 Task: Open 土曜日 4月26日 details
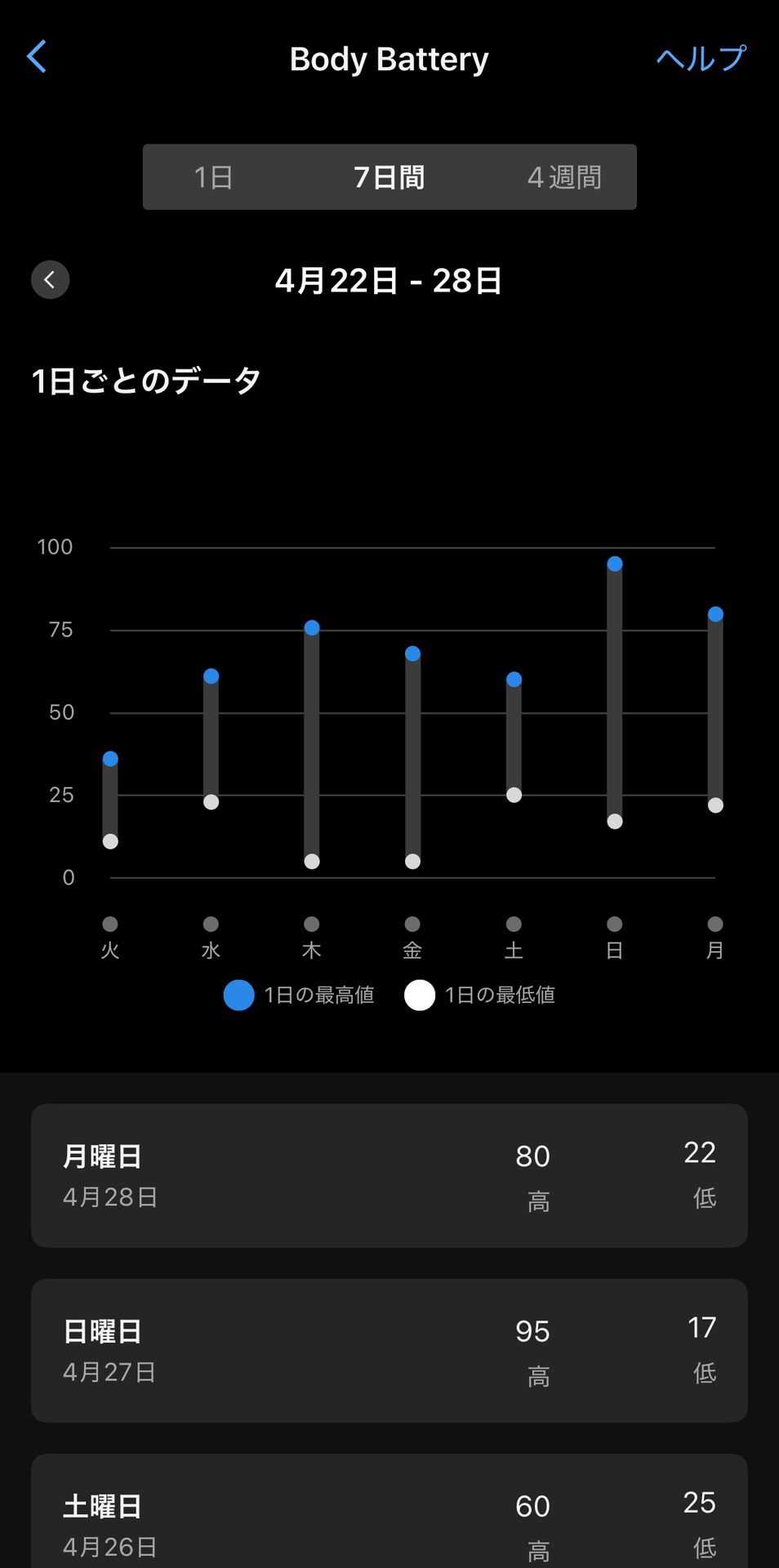[389, 1519]
